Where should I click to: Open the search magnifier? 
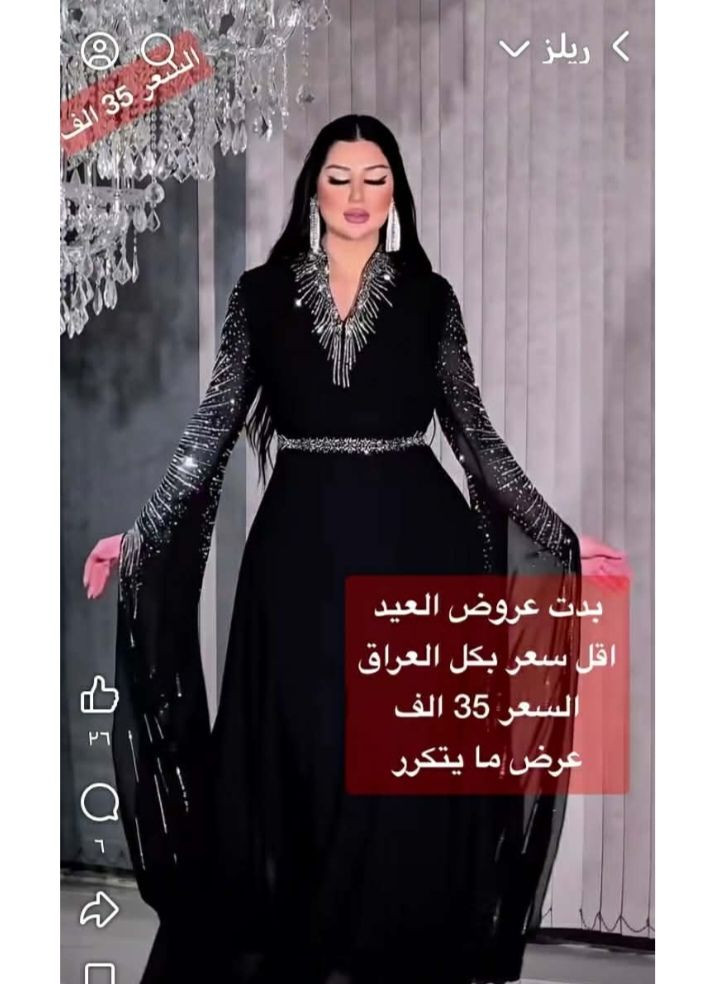pos(158,50)
